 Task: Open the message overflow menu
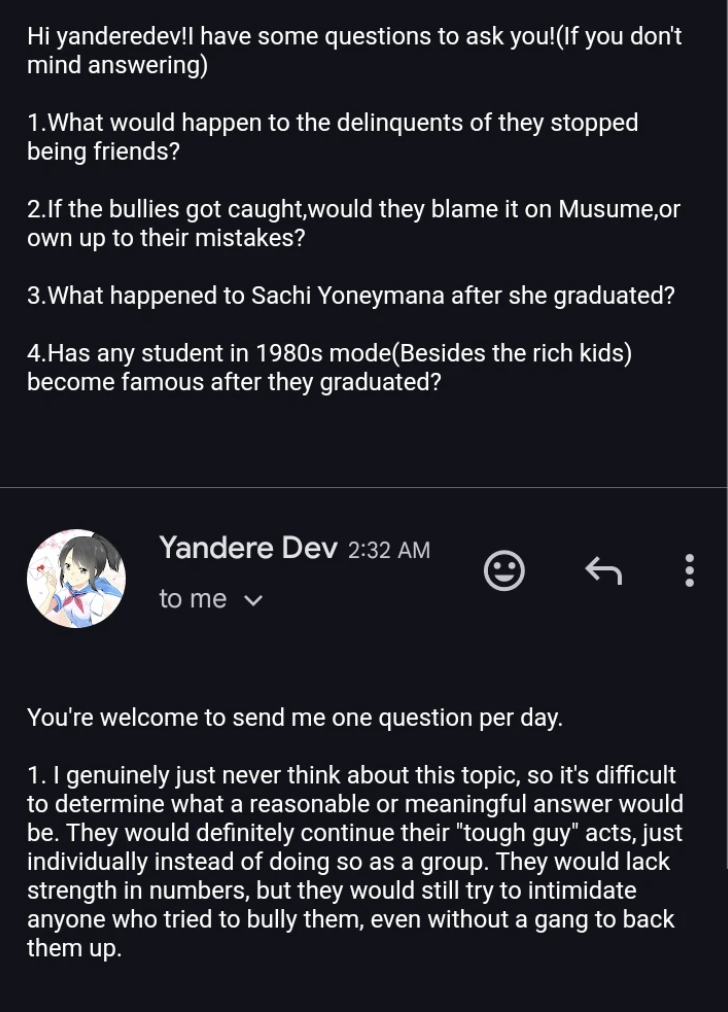click(x=689, y=571)
